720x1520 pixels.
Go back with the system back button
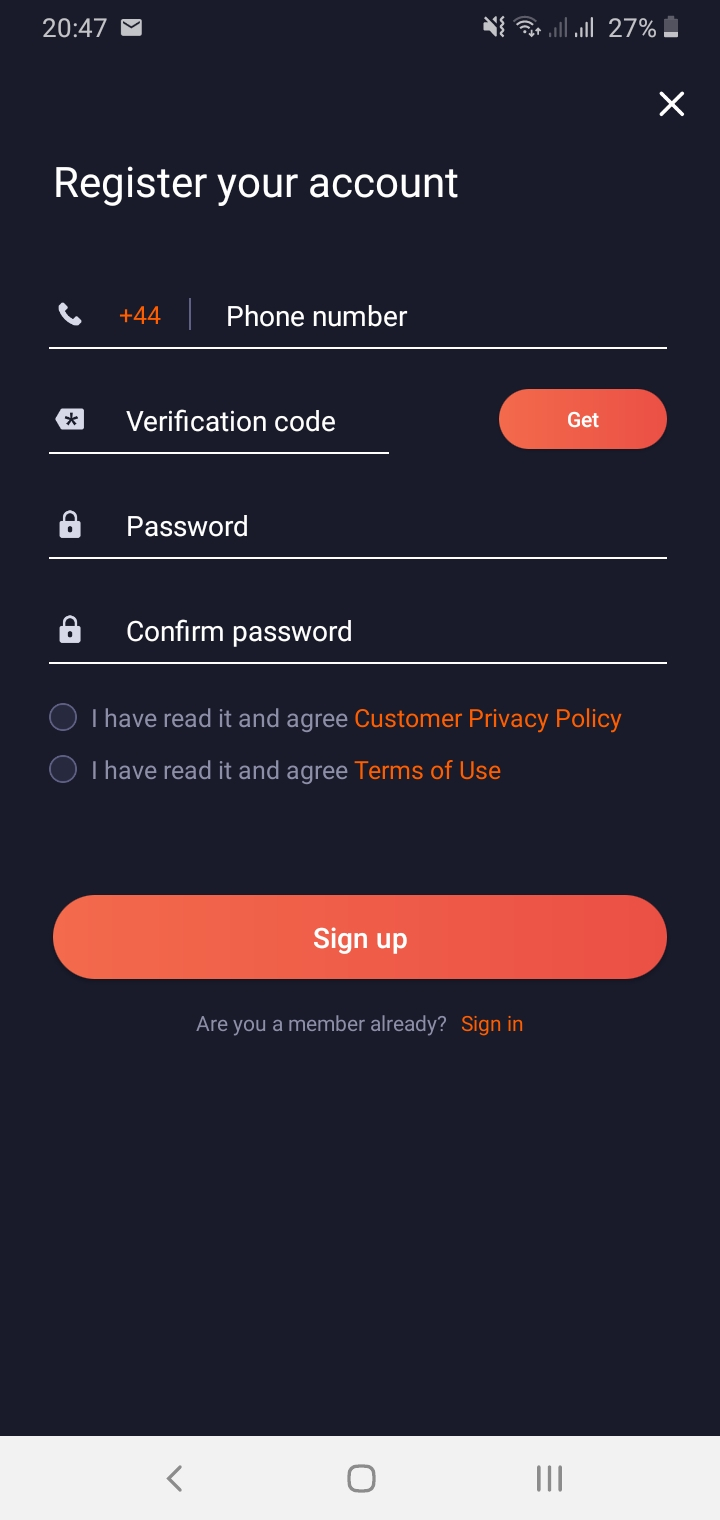[175, 1478]
